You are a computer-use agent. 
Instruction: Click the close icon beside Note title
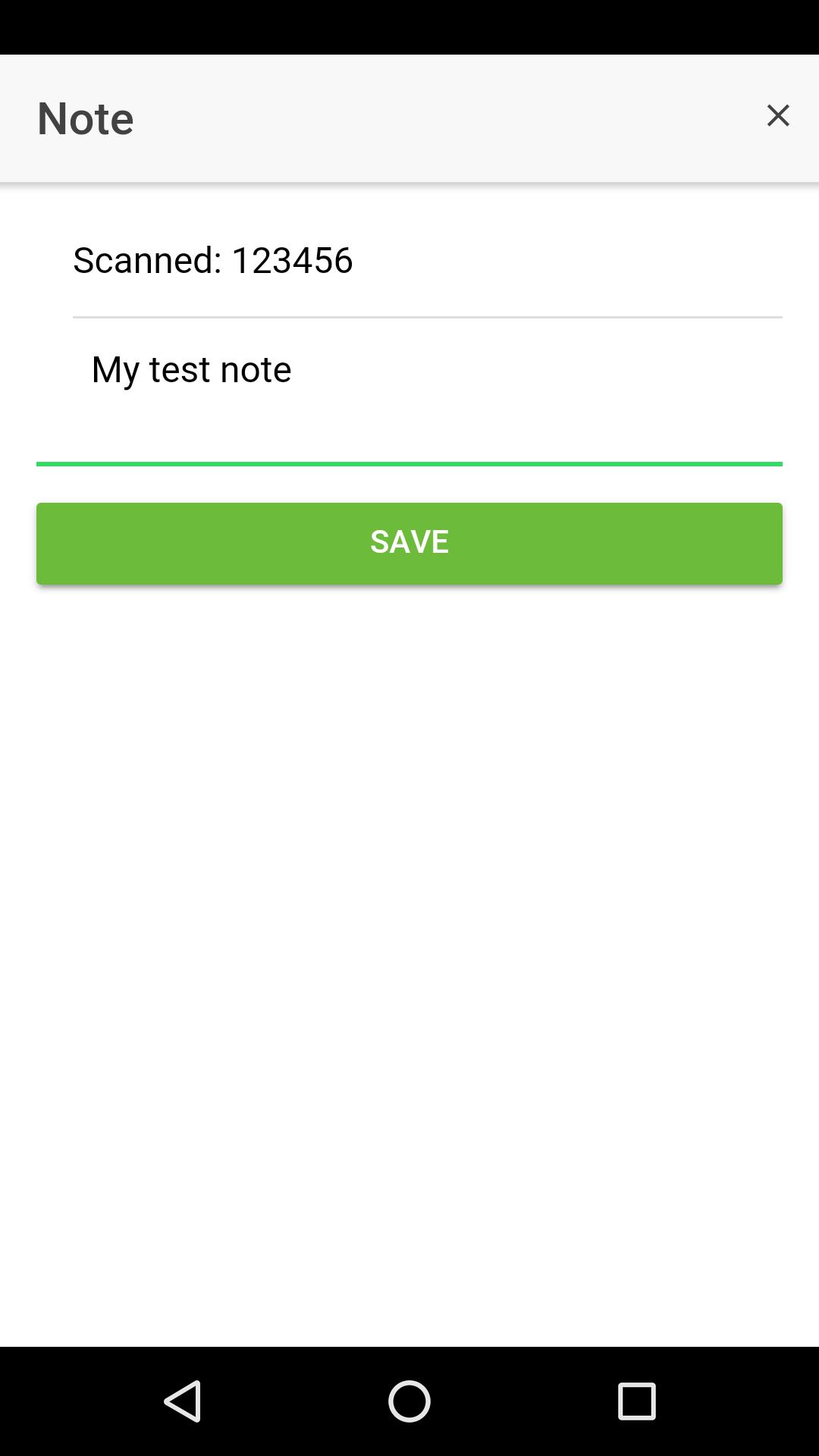pos(778,116)
